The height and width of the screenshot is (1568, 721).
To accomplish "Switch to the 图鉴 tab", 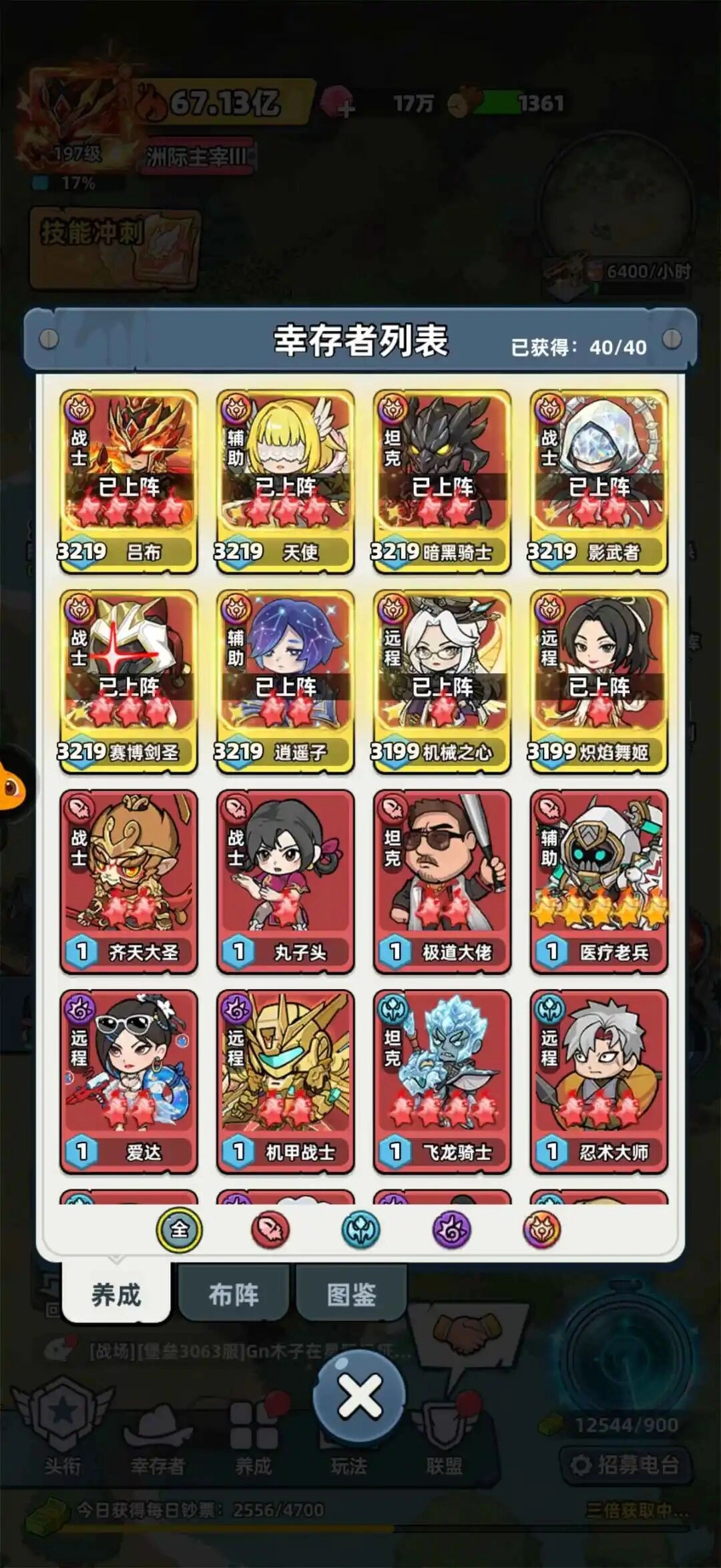I will click(x=351, y=1295).
